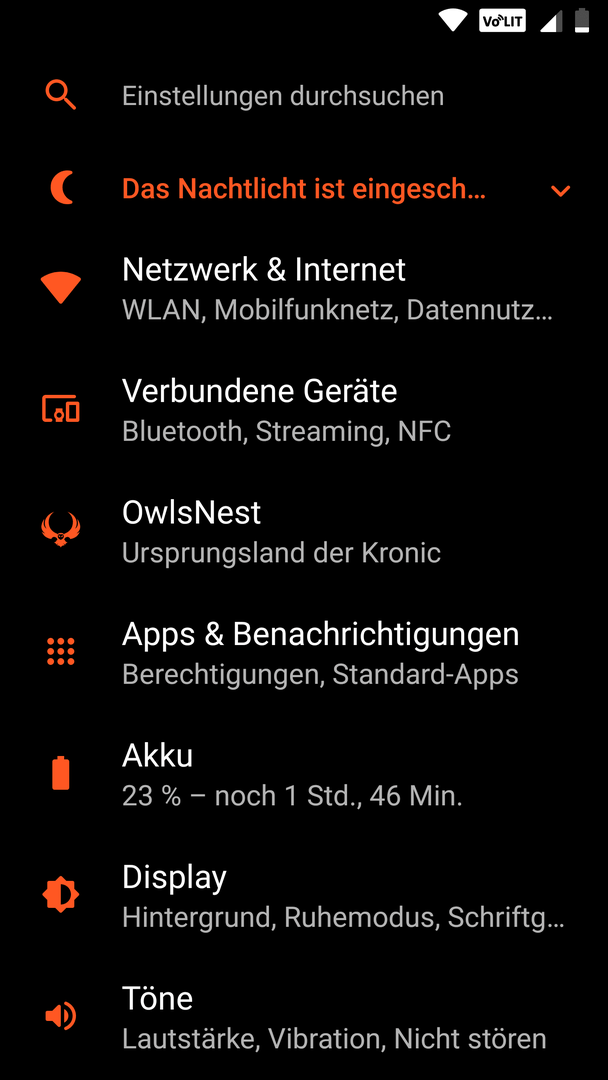608x1080 pixels.
Task: Expand the Nachtlicht suggestion chevron
Action: (x=560, y=190)
